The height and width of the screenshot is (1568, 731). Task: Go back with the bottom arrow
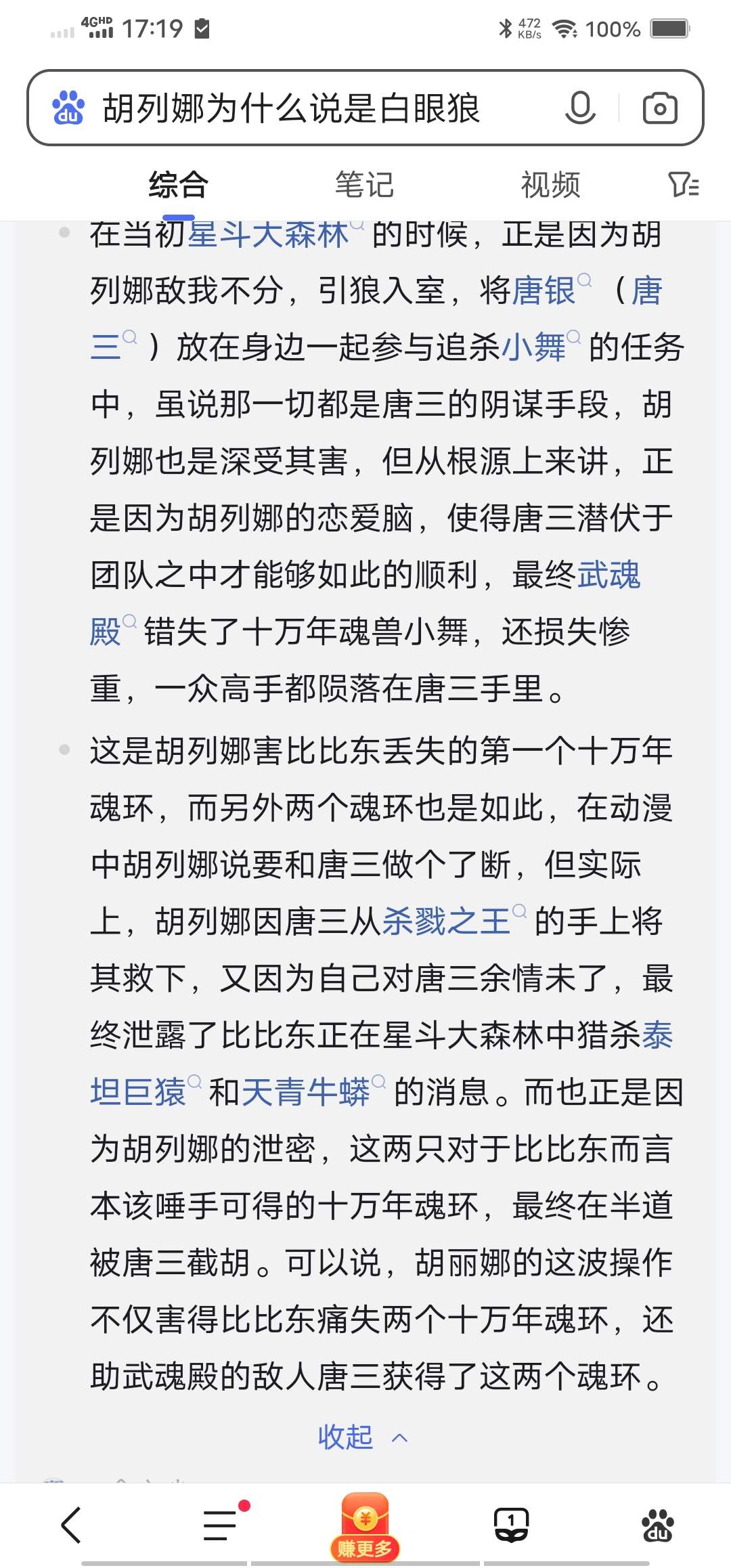click(72, 1525)
